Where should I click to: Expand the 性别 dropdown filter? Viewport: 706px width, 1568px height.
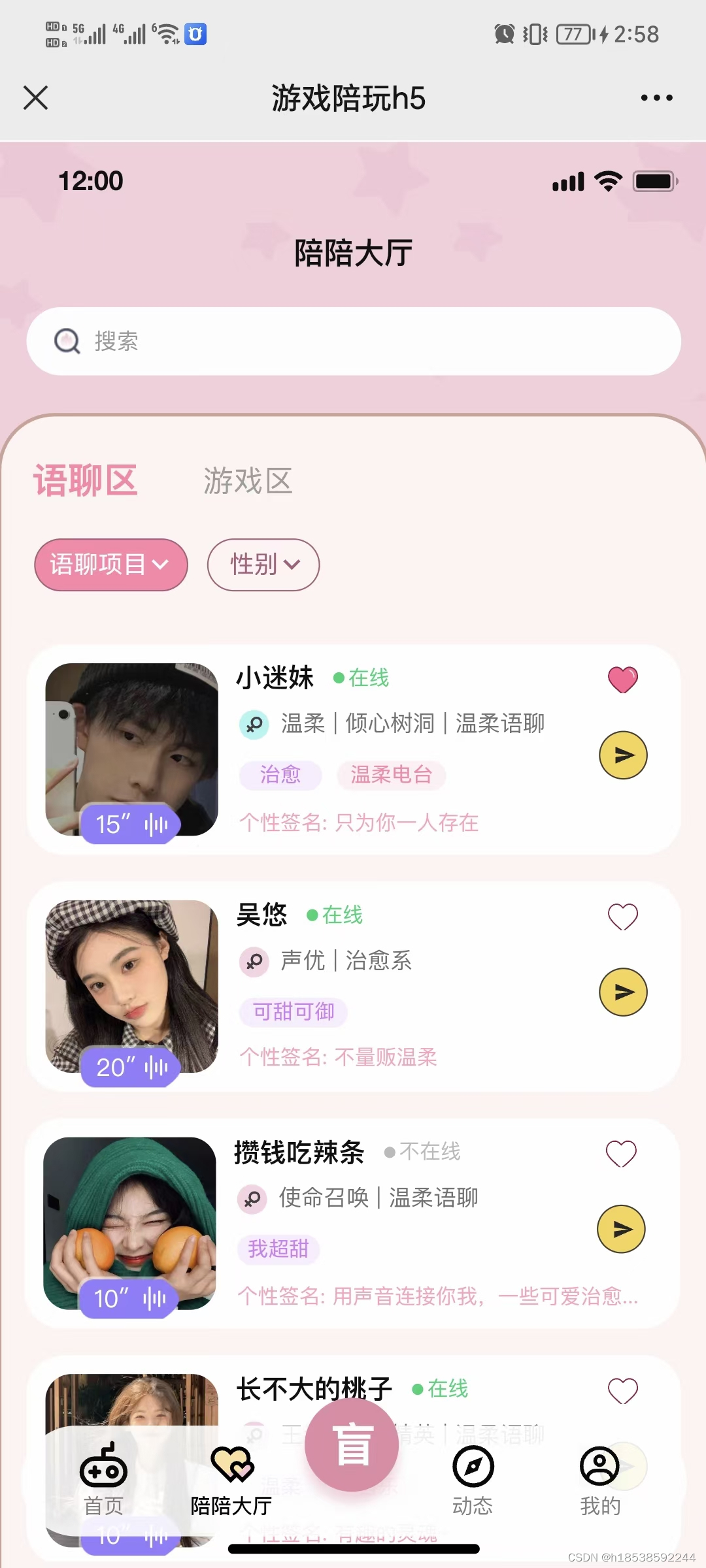coord(263,564)
